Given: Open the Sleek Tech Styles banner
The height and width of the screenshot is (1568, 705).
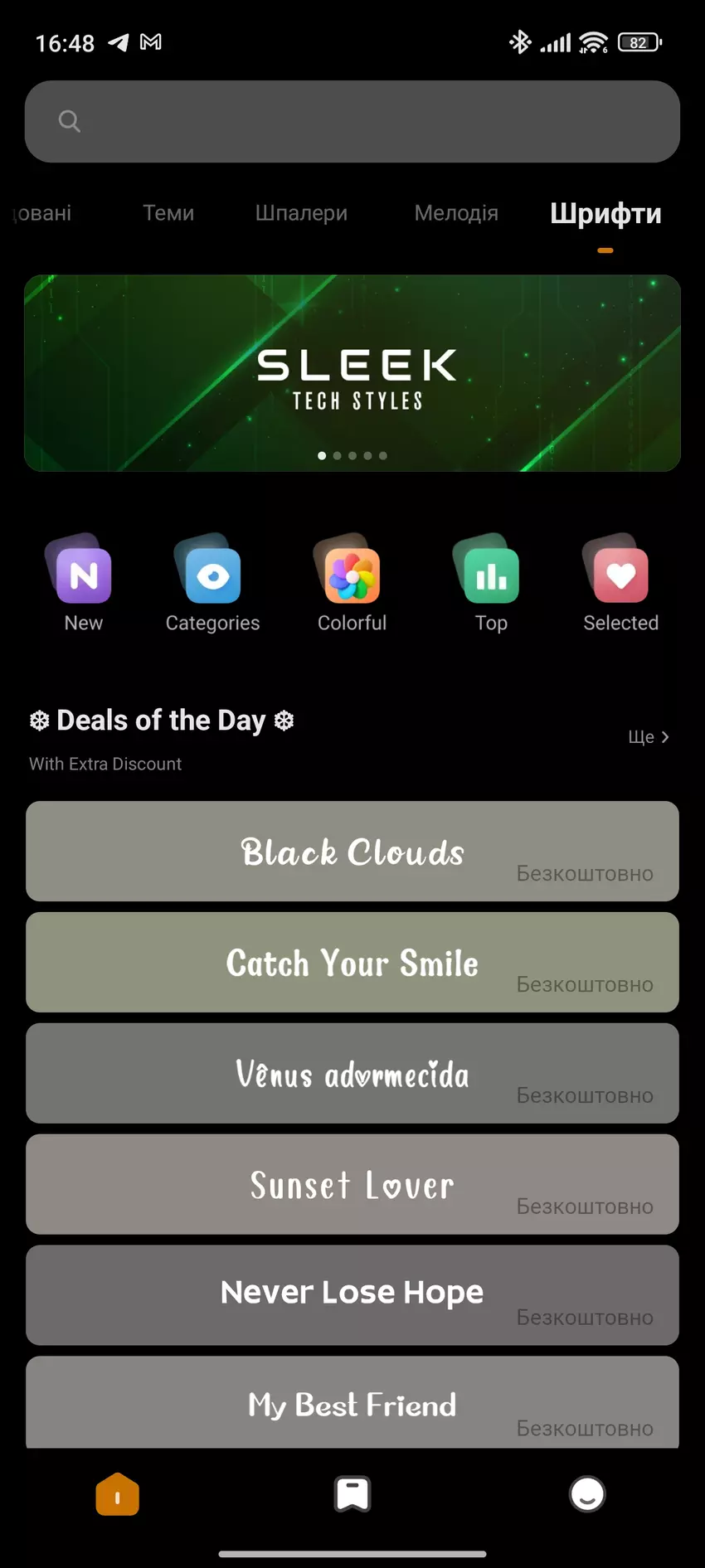Looking at the screenshot, I should (x=352, y=373).
